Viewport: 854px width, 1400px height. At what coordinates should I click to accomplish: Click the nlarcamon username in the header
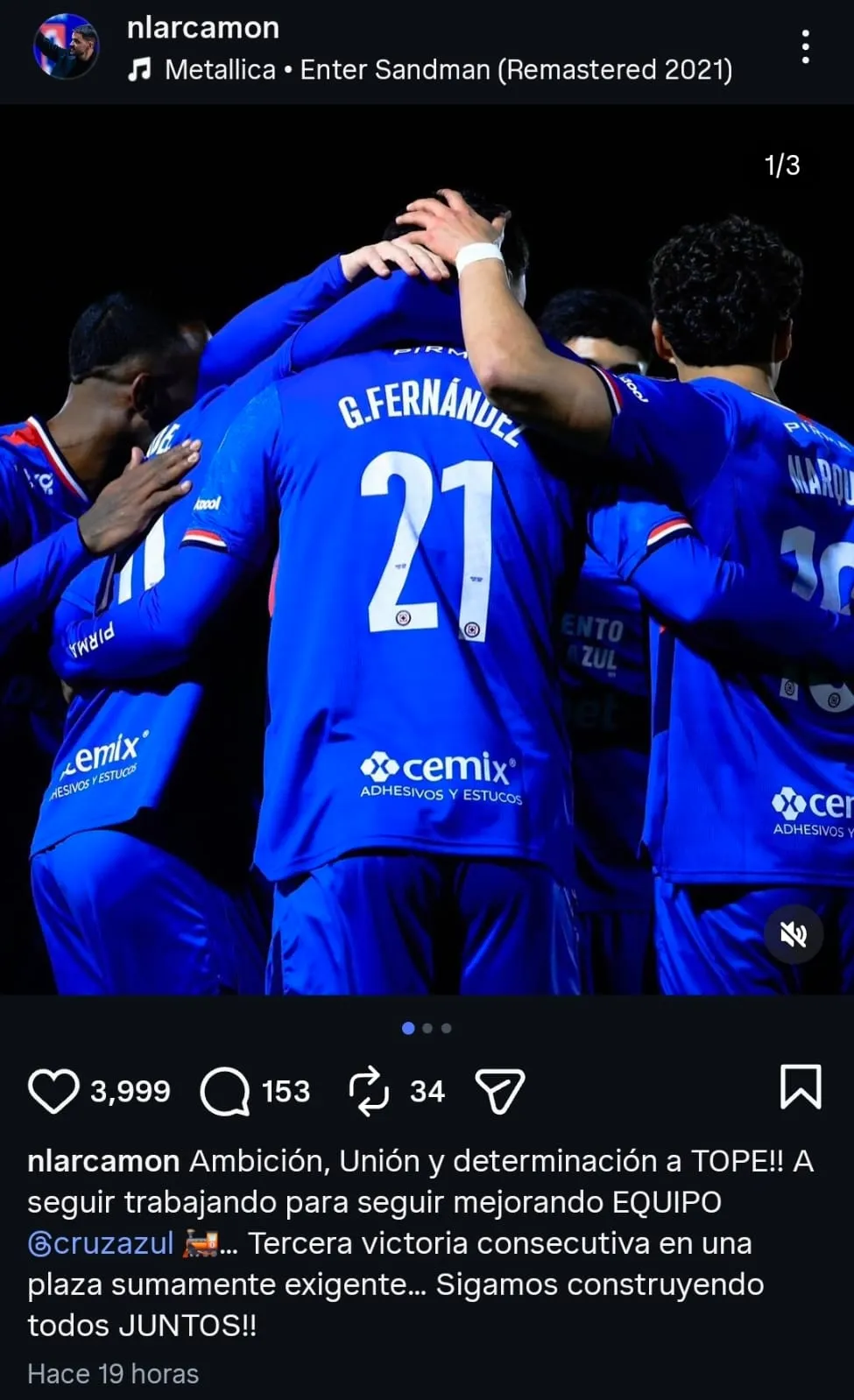tap(201, 27)
